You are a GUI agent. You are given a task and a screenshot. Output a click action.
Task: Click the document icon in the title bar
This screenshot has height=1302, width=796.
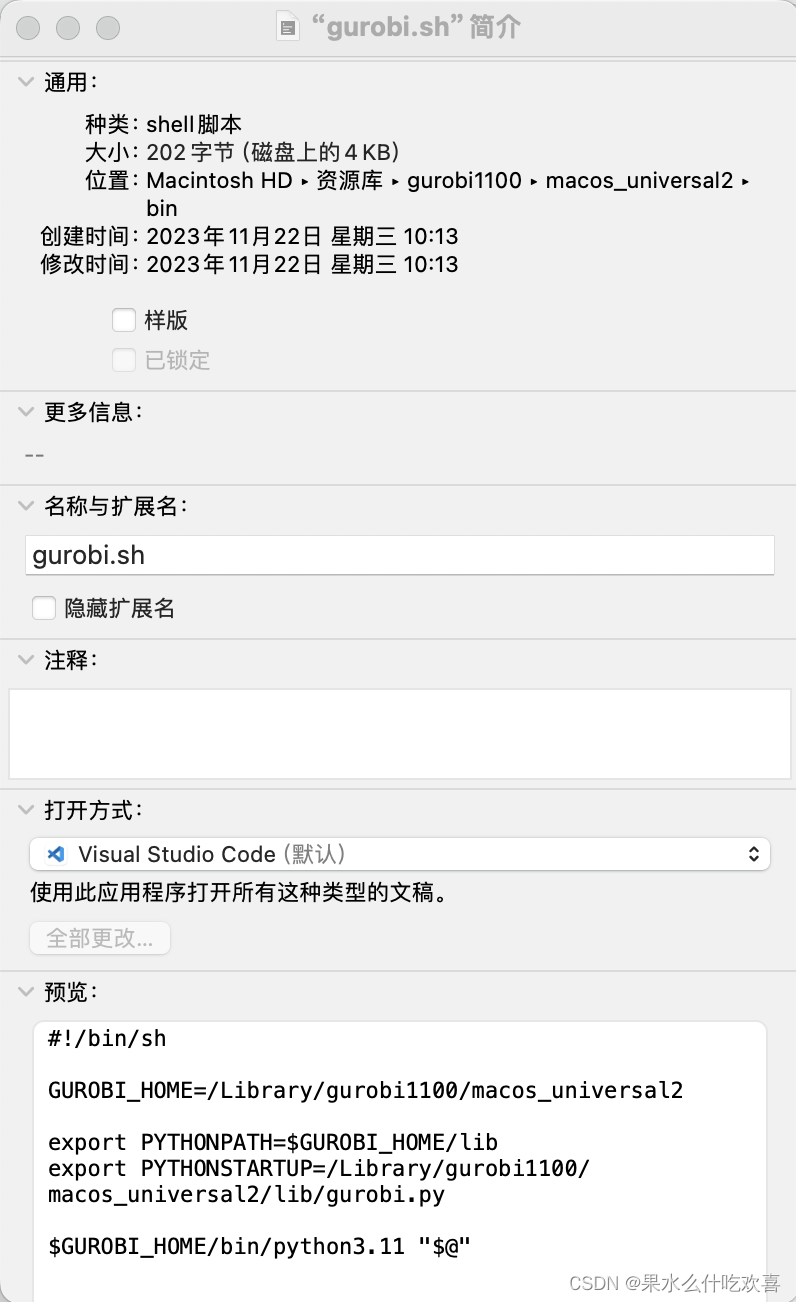click(288, 27)
